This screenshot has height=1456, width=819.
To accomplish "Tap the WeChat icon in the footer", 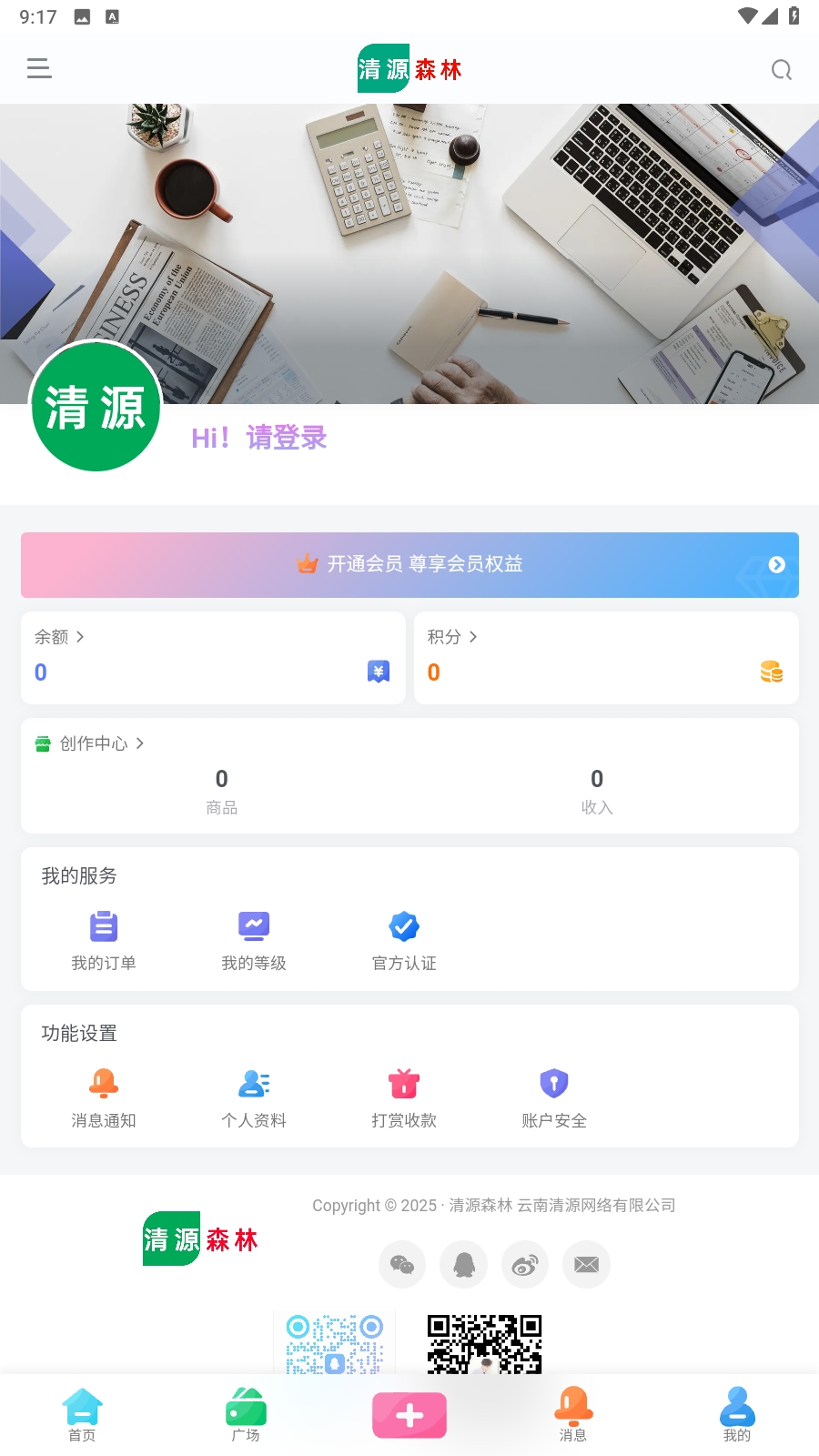I will point(402,1264).
